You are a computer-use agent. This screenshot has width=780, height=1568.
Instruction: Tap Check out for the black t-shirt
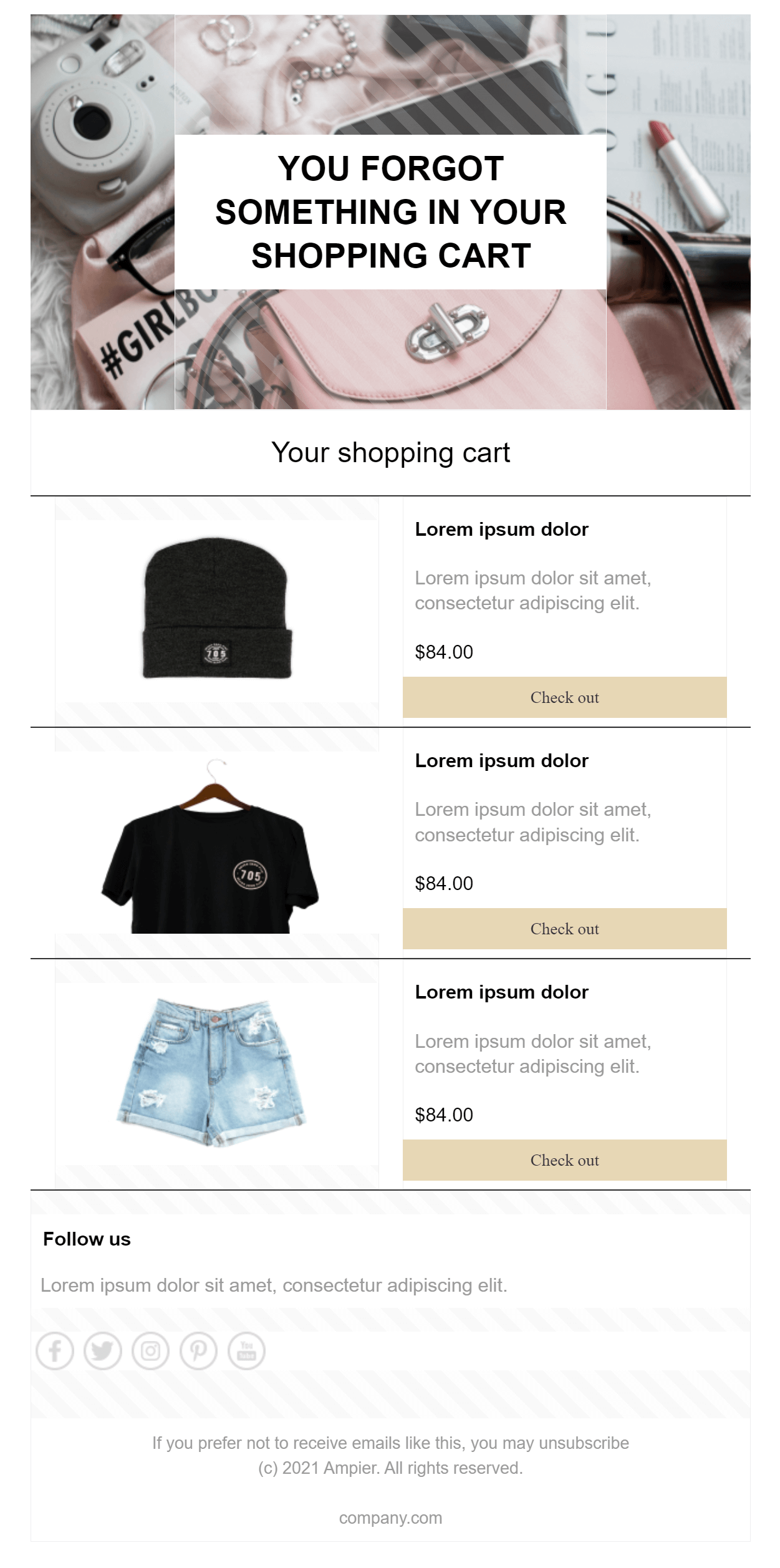[564, 929]
